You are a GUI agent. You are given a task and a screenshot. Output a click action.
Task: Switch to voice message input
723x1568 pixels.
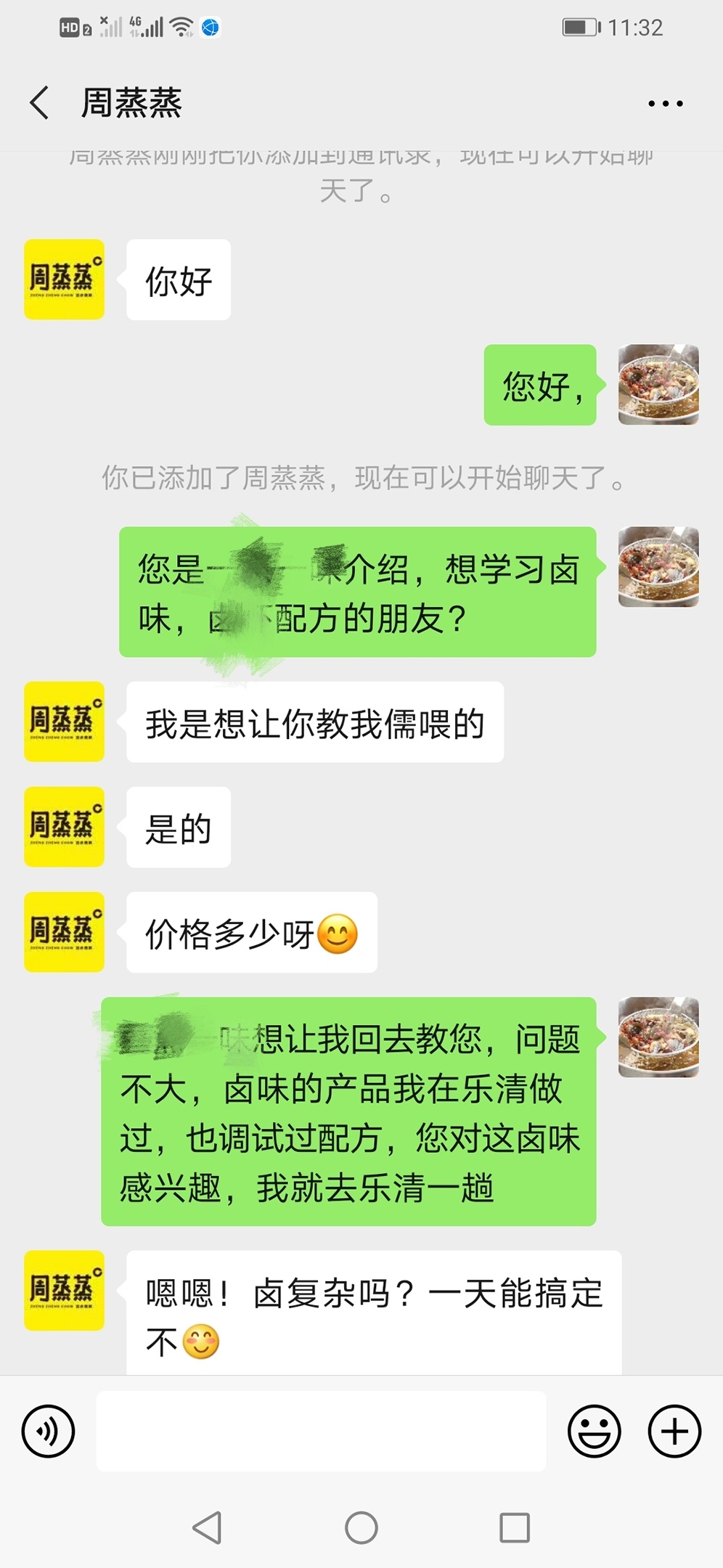coord(49,1431)
